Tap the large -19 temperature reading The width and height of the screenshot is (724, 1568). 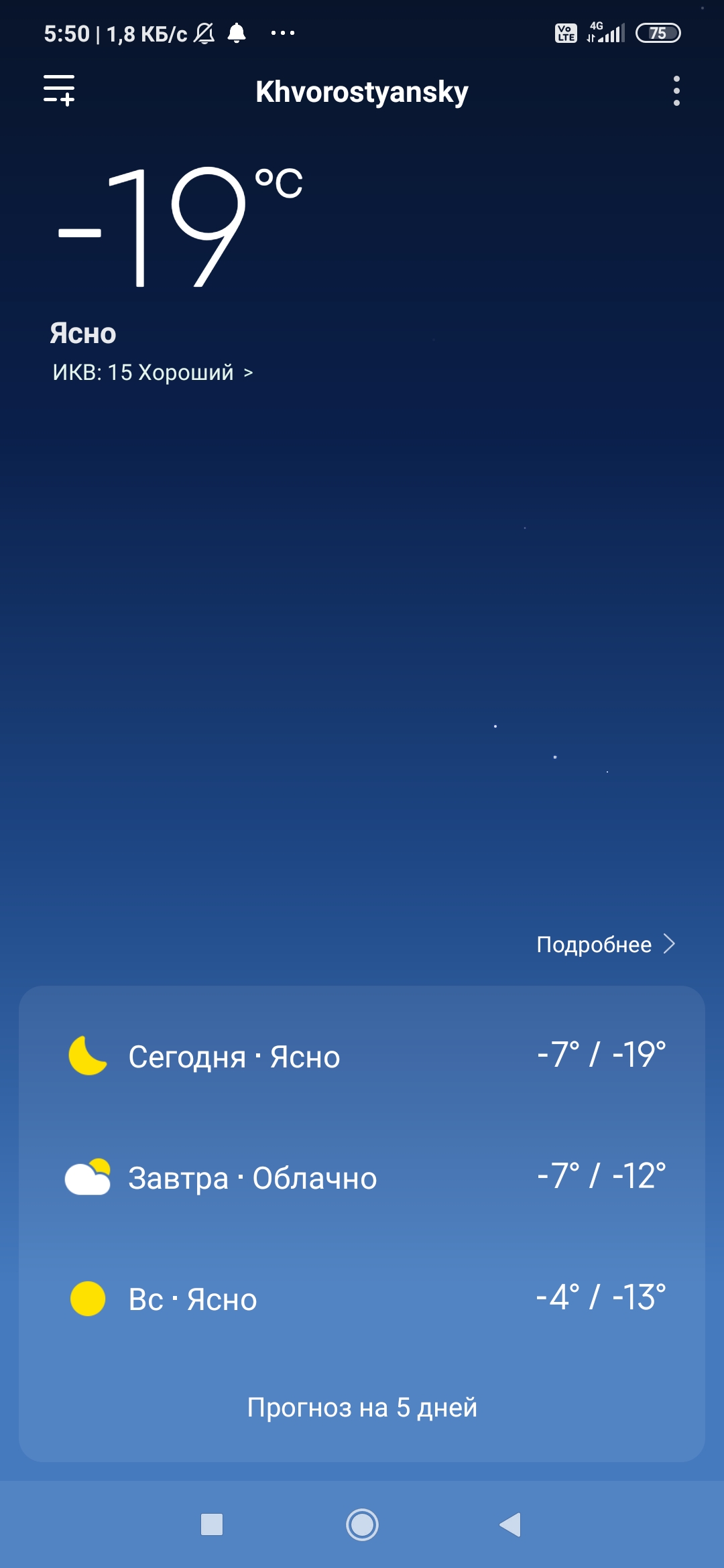point(154,228)
